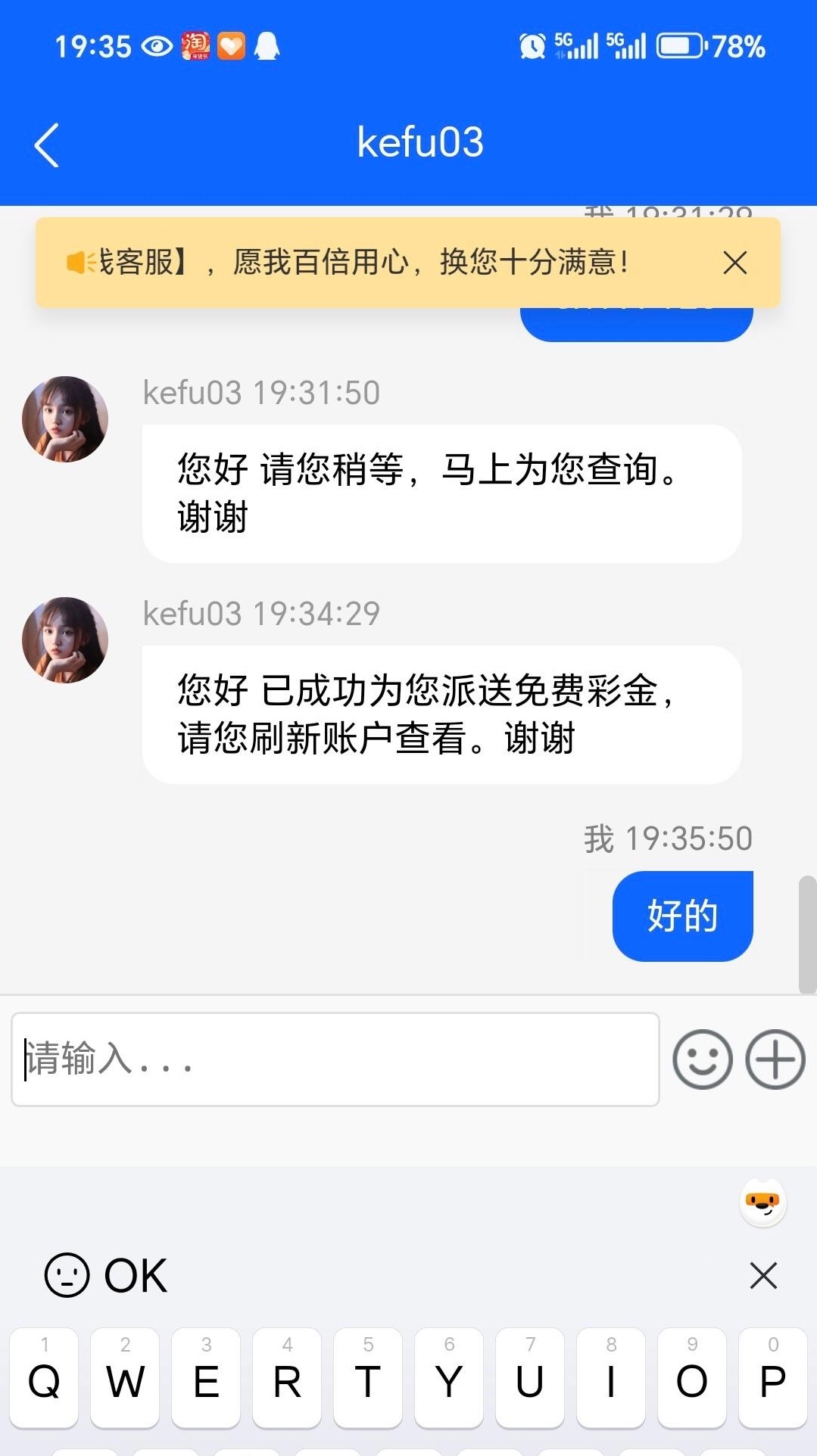The width and height of the screenshot is (817, 1456).
Task: Type the Q key on the keyboard
Action: pyautogui.click(x=44, y=1378)
